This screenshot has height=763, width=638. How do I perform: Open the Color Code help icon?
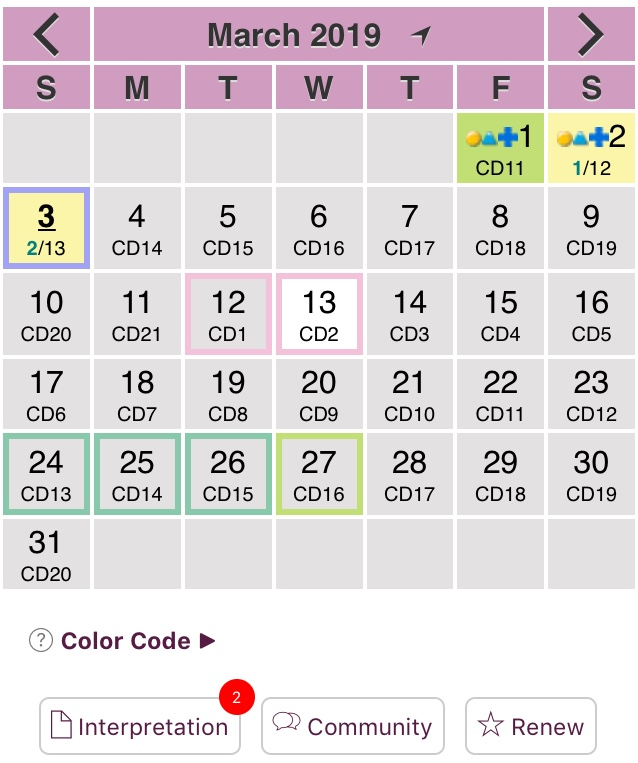[40, 641]
